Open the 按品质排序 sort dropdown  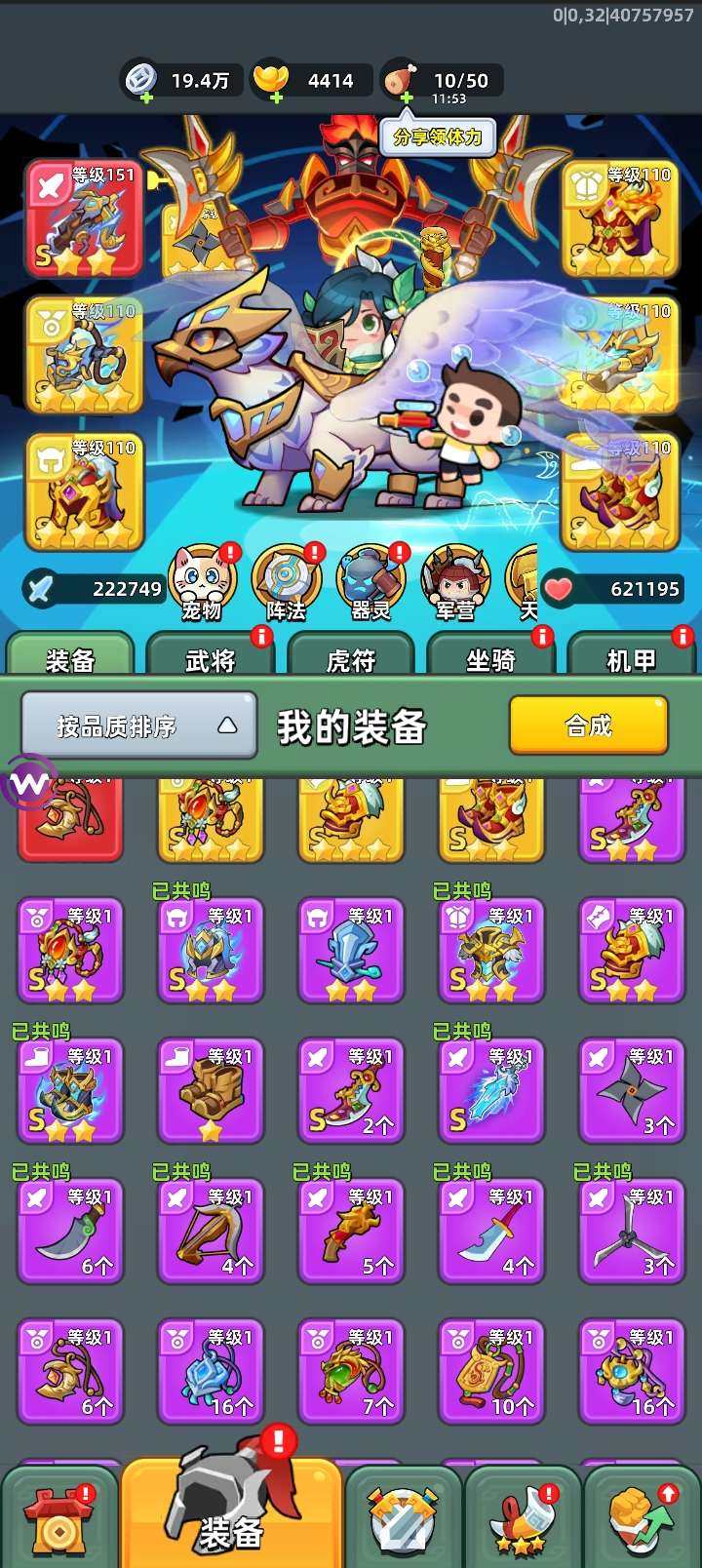(138, 725)
